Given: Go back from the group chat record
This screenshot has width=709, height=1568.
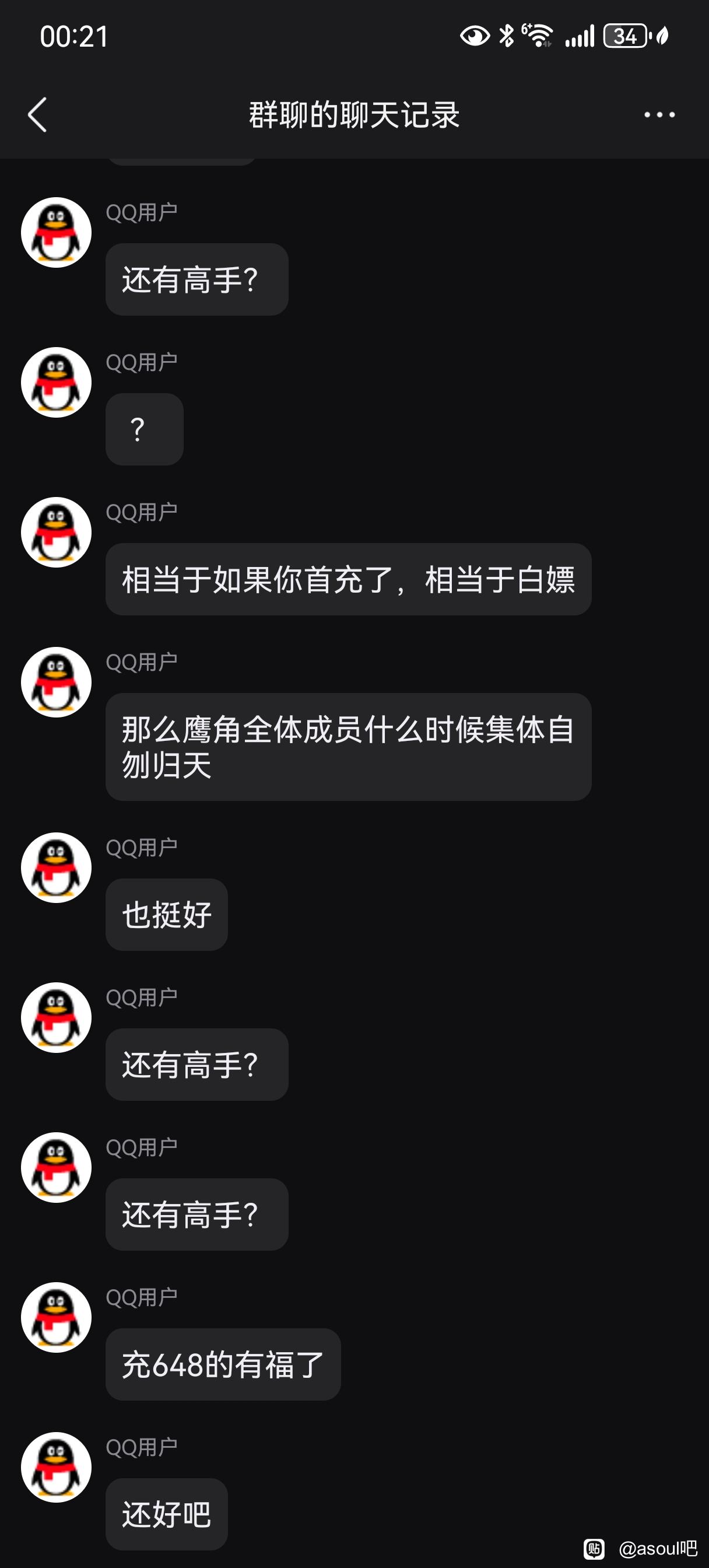Looking at the screenshot, I should point(38,114).
